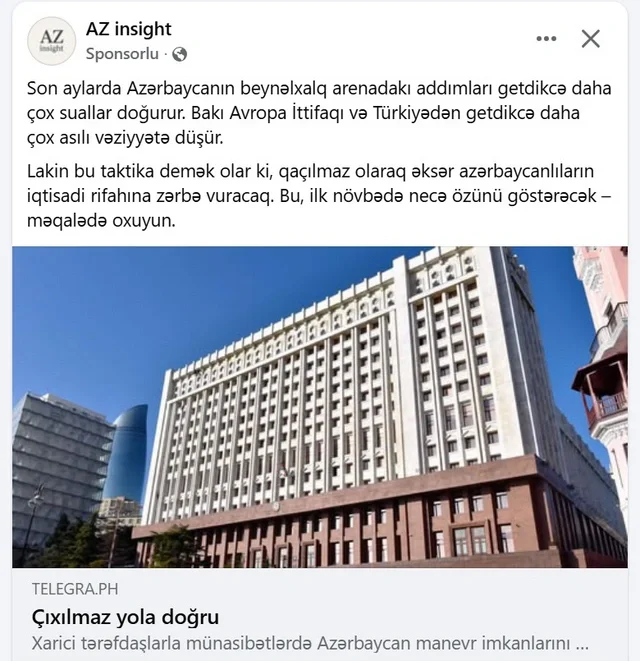The width and height of the screenshot is (640, 661).
Task: Open the AZ insight page name link
Action: coord(129,29)
